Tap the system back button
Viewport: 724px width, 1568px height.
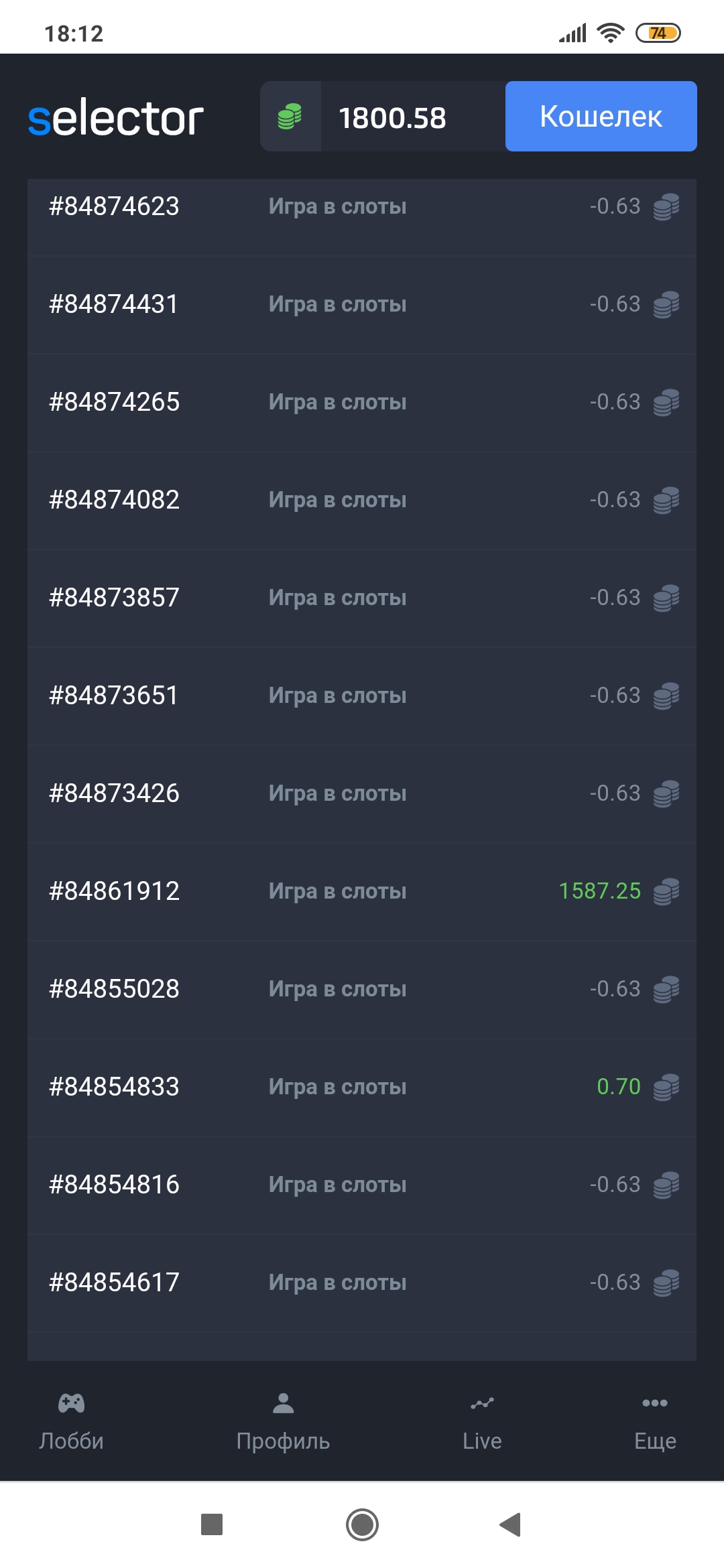click(x=511, y=1524)
